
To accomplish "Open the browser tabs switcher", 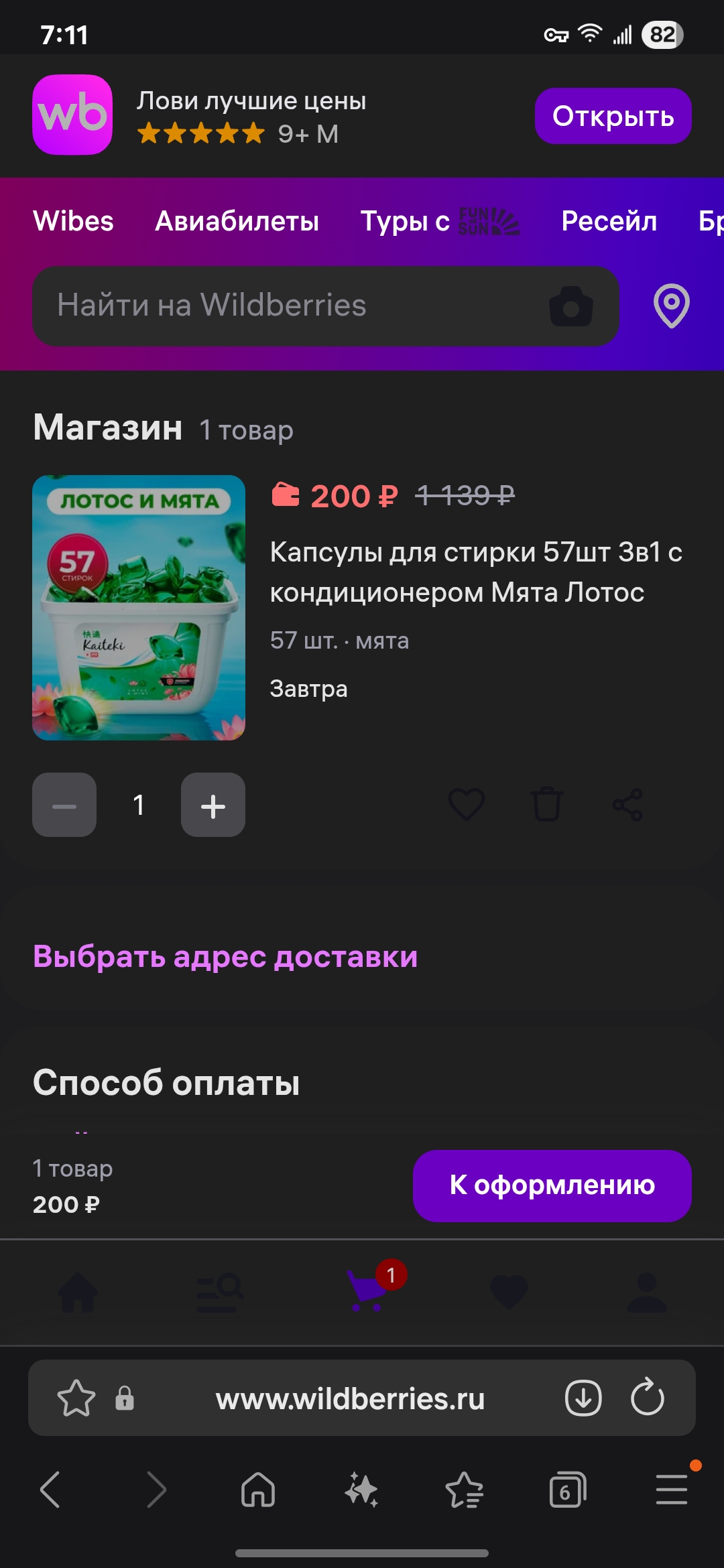I will pyautogui.click(x=567, y=1490).
